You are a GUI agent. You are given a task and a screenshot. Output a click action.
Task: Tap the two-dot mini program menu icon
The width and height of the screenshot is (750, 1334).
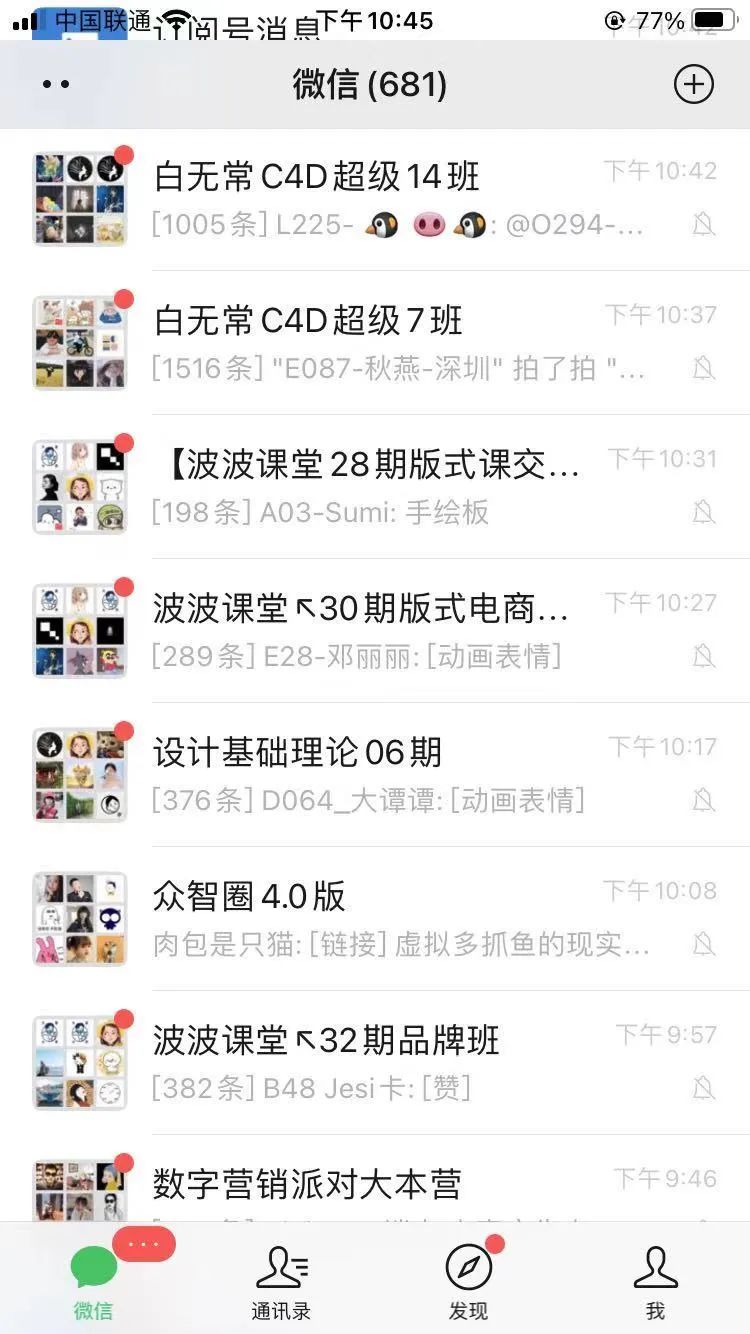coord(55,84)
